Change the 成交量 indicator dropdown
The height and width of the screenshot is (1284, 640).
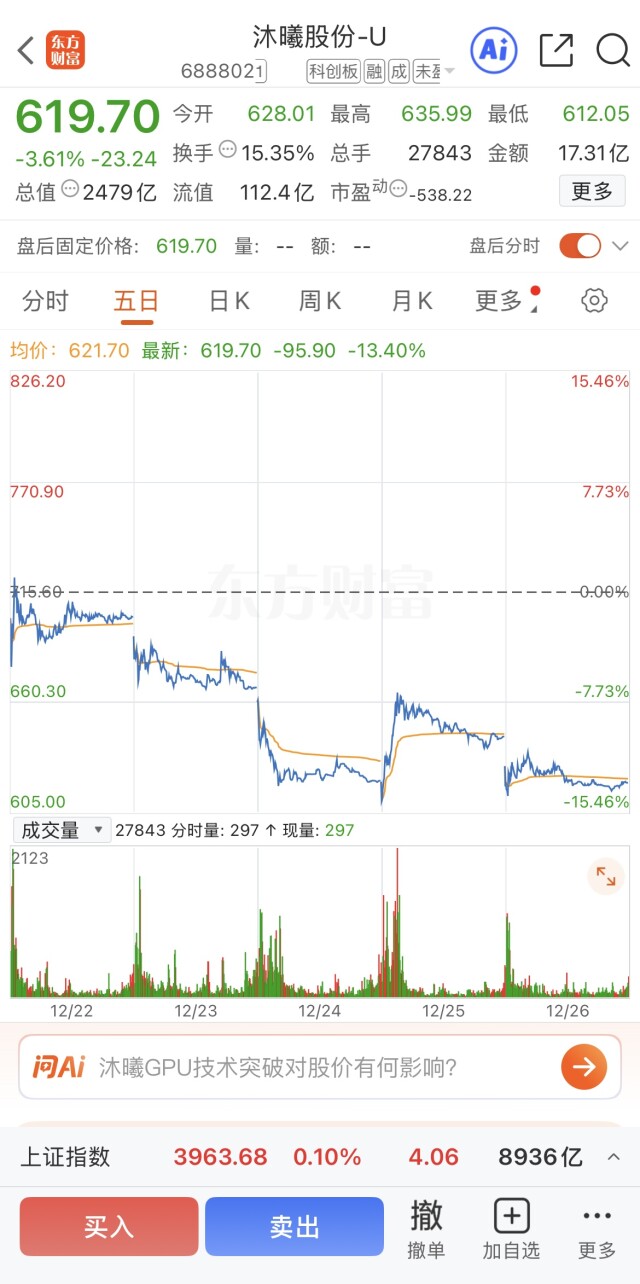pyautogui.click(x=61, y=830)
